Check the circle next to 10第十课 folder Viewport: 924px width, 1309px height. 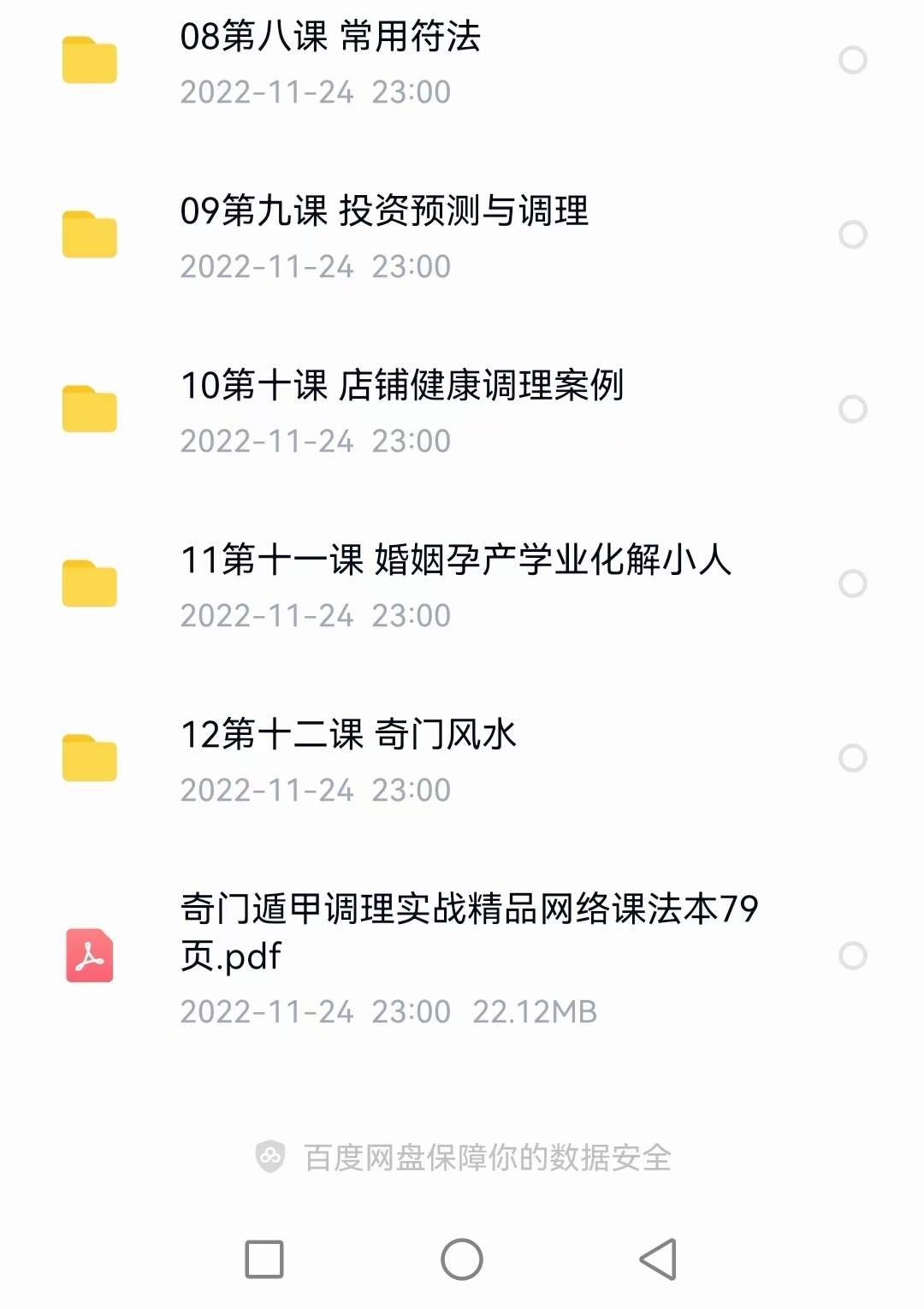pyautogui.click(x=852, y=409)
